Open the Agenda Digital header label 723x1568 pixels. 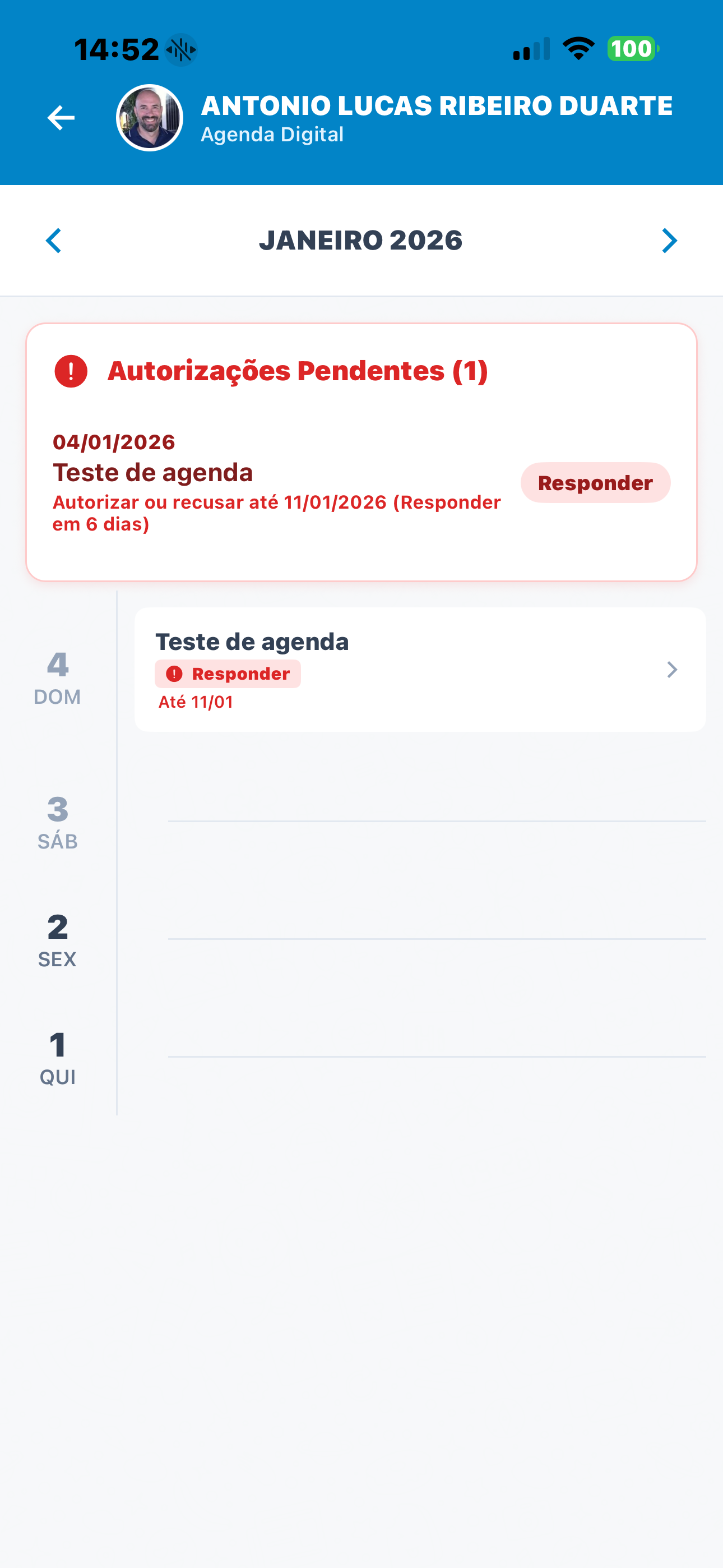[272, 134]
